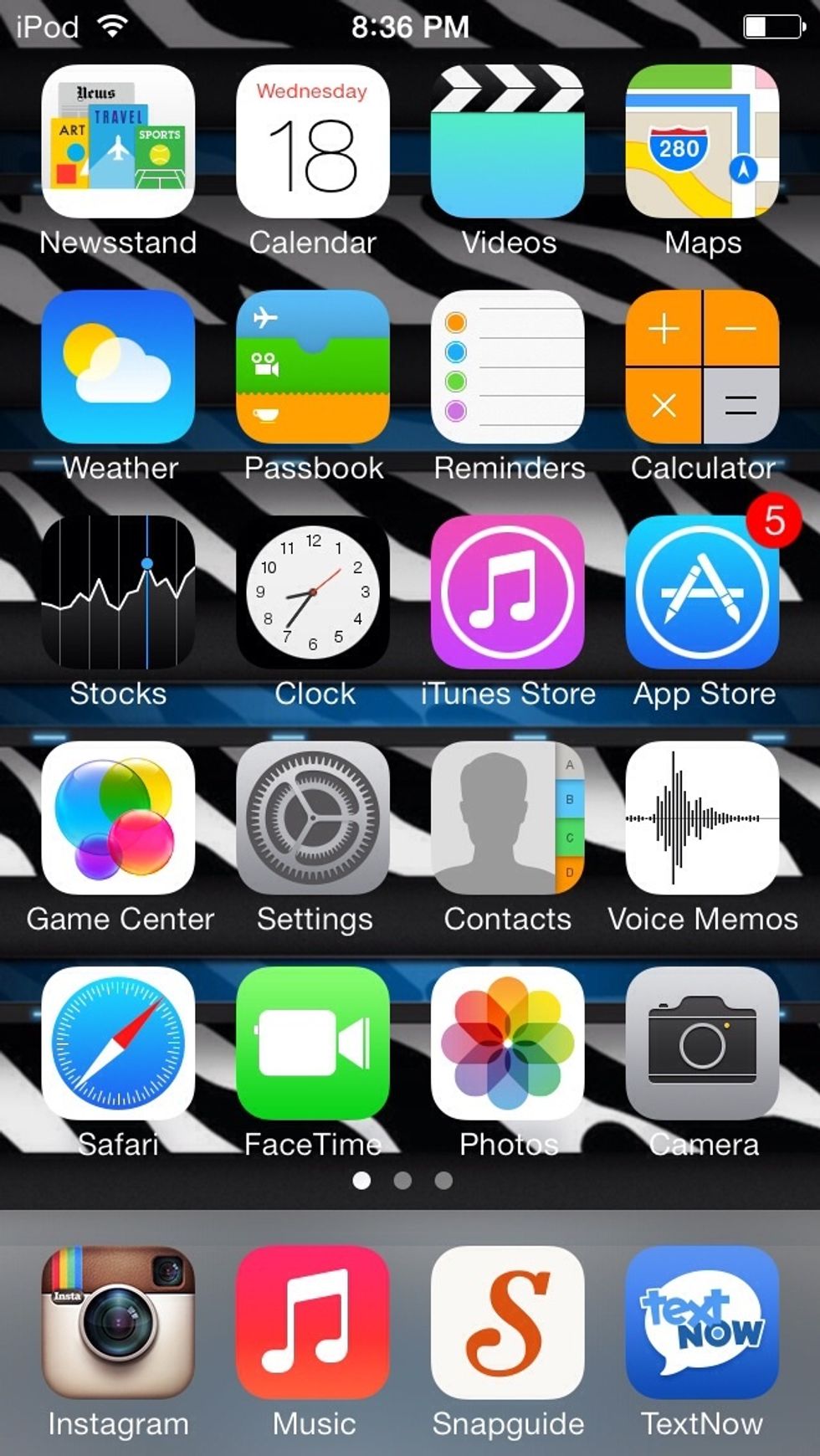Viewport: 820px width, 1456px height.
Task: Open Instagram from the dock
Action: [118, 1322]
